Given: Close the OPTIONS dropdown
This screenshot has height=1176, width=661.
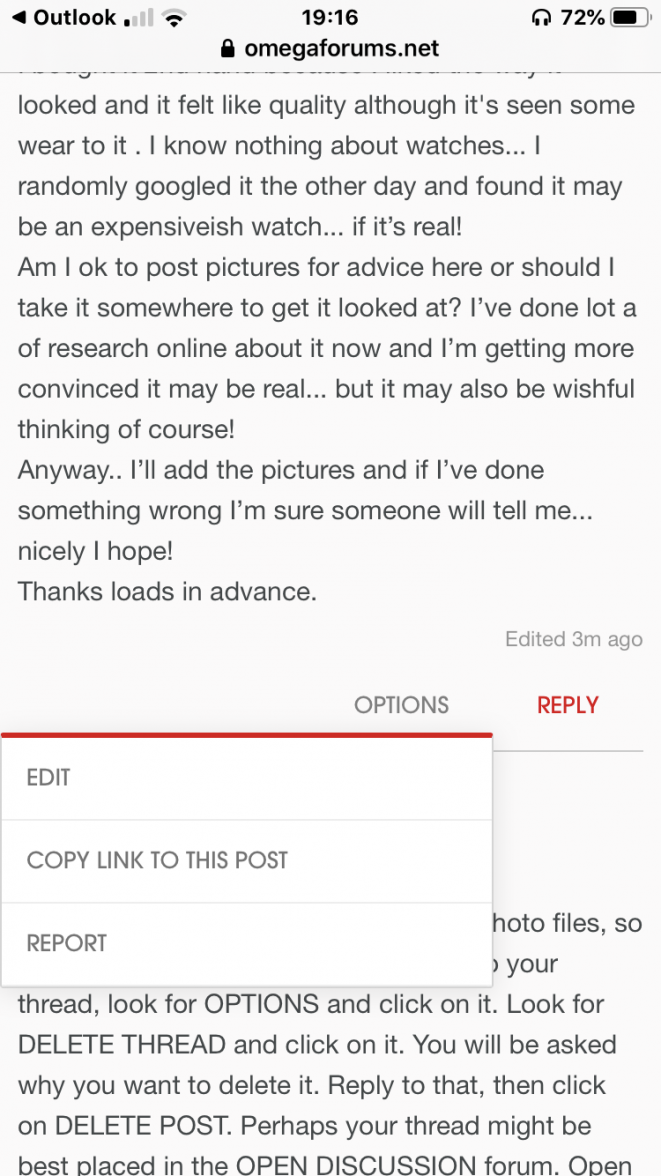Looking at the screenshot, I should pyautogui.click(x=401, y=705).
